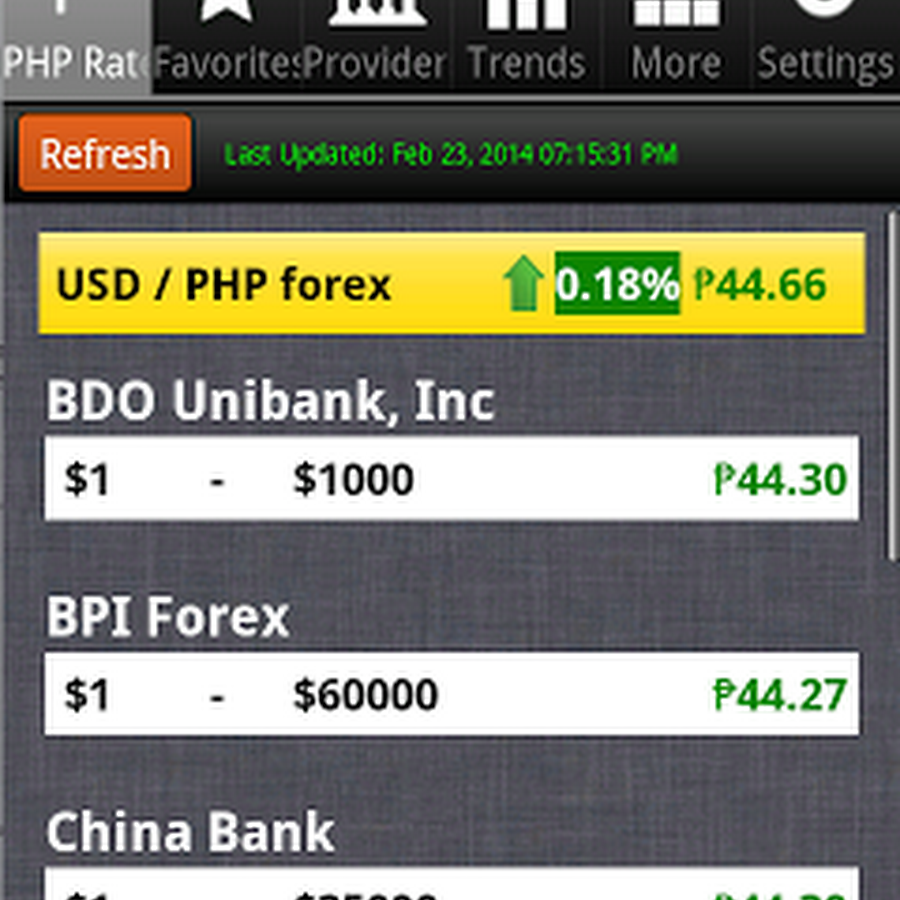Open BDO Unibank $1 - $1000 rate
Viewport: 900px width, 900px height.
tap(451, 478)
